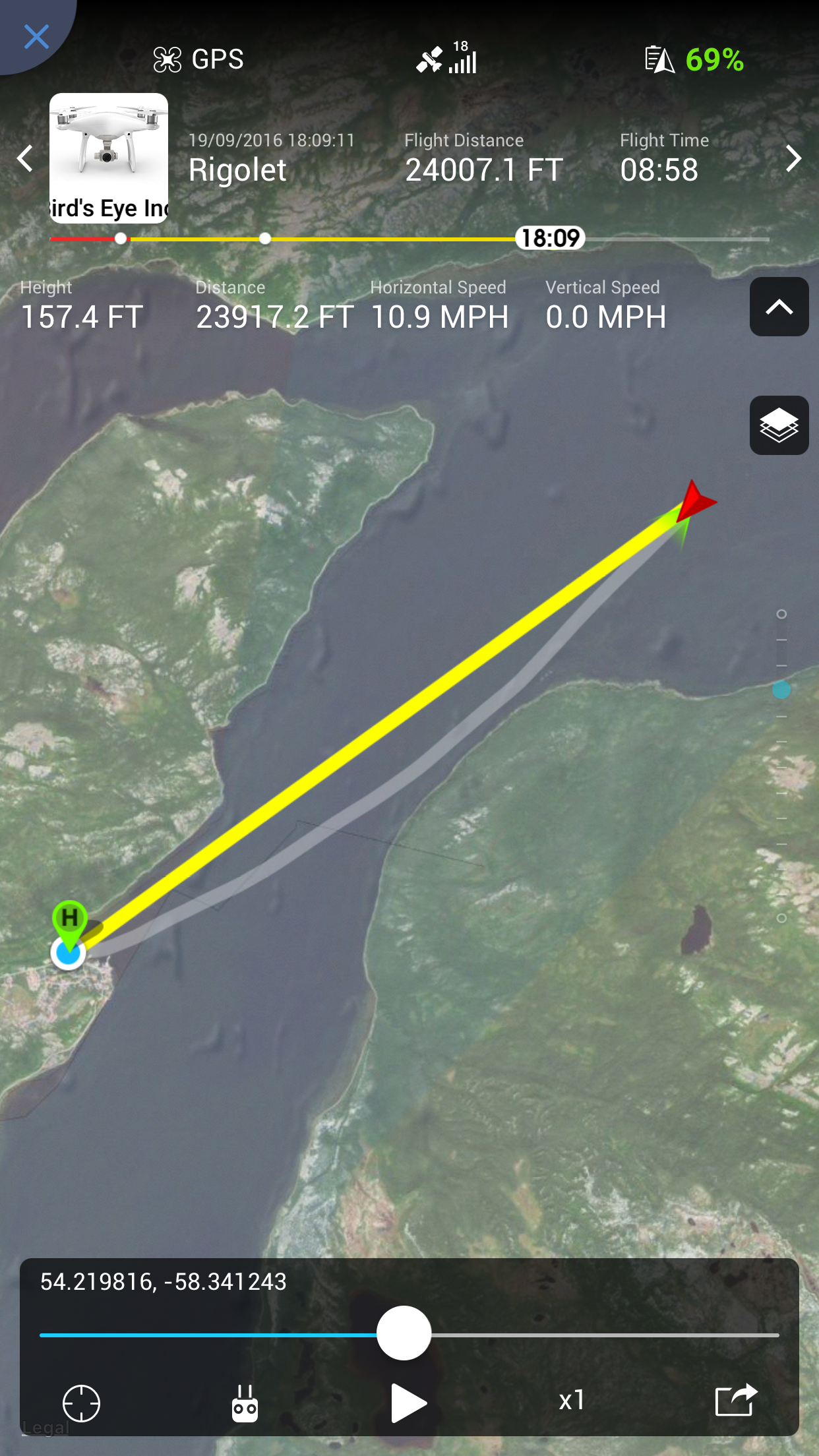Show the remote controller stick view
The width and height of the screenshot is (819, 1456).
[x=245, y=1403]
